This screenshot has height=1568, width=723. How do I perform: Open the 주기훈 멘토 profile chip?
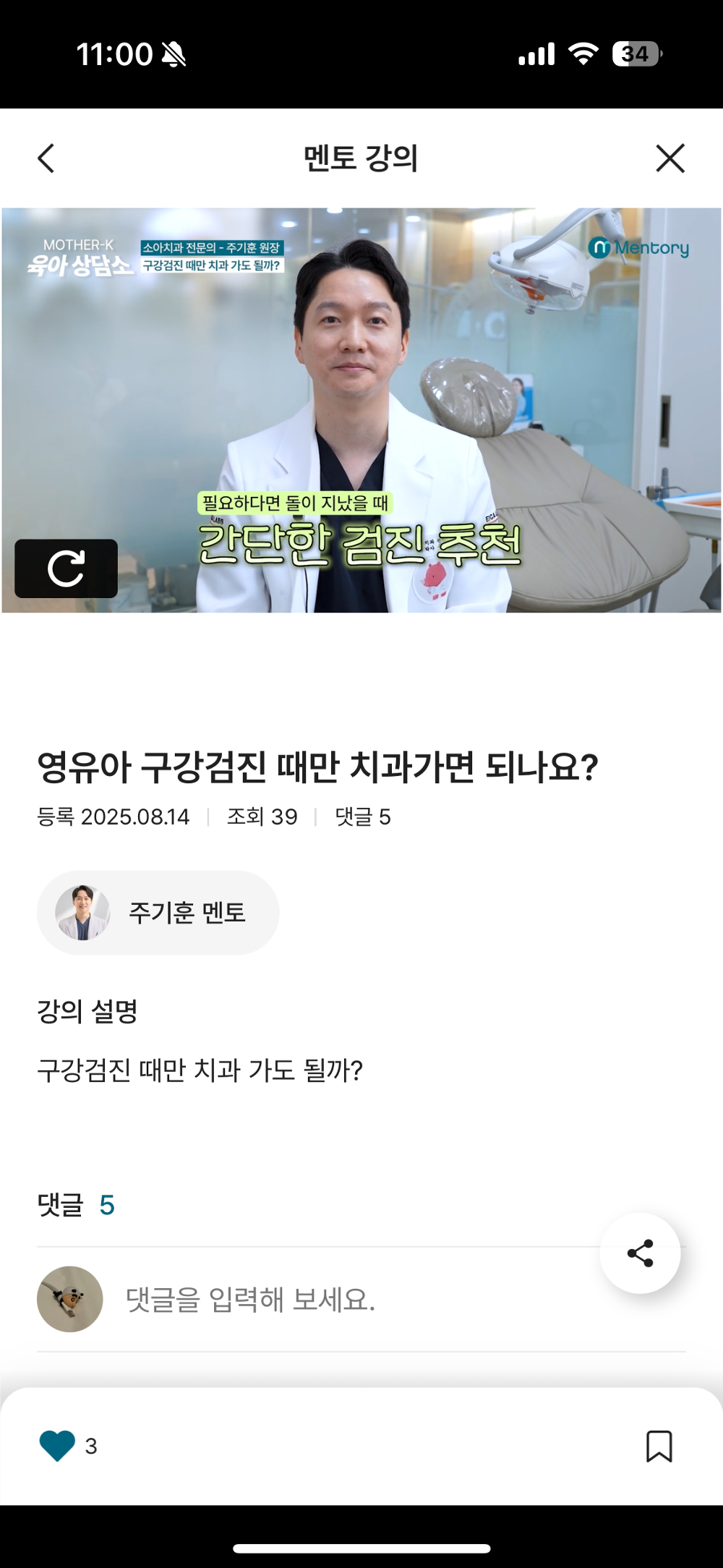click(x=159, y=913)
